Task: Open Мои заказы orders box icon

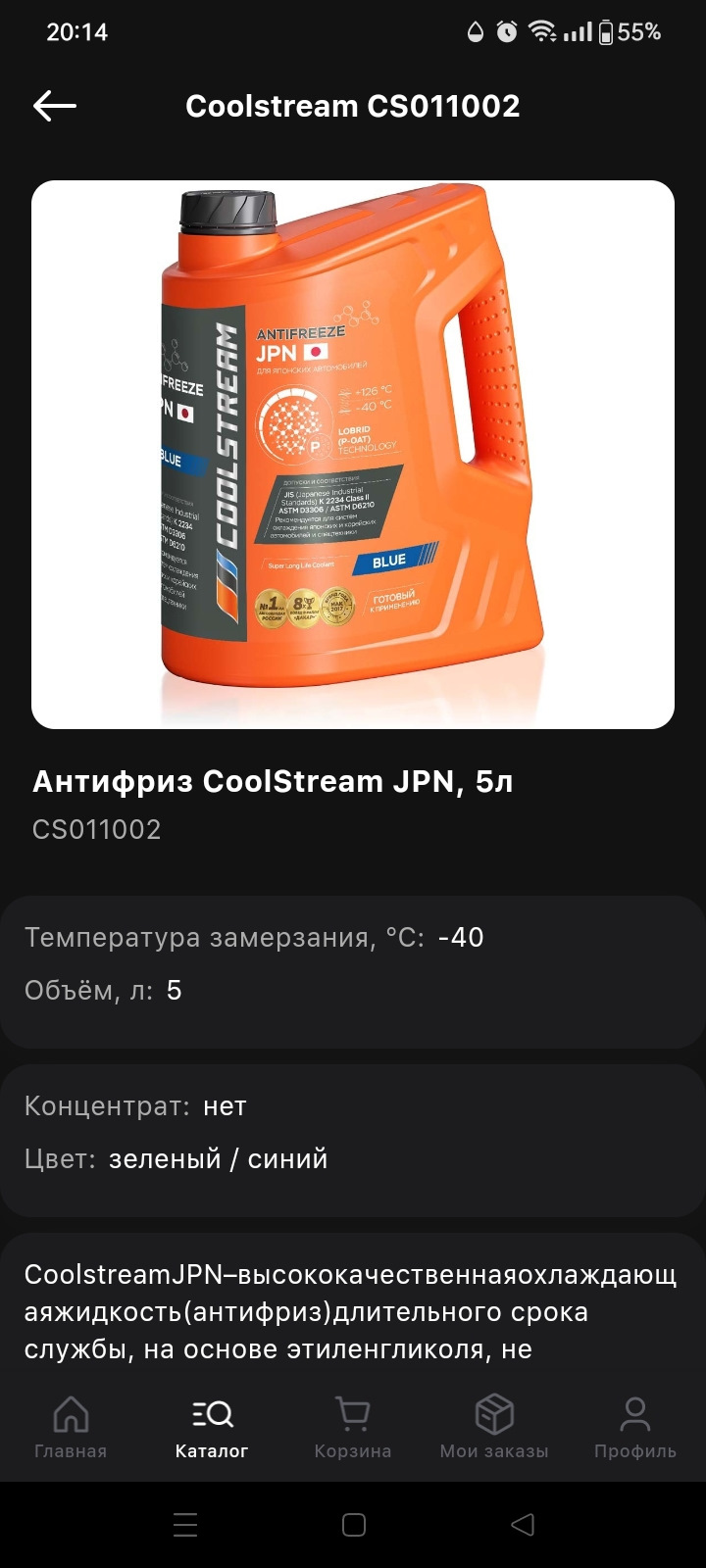Action: tap(494, 1414)
